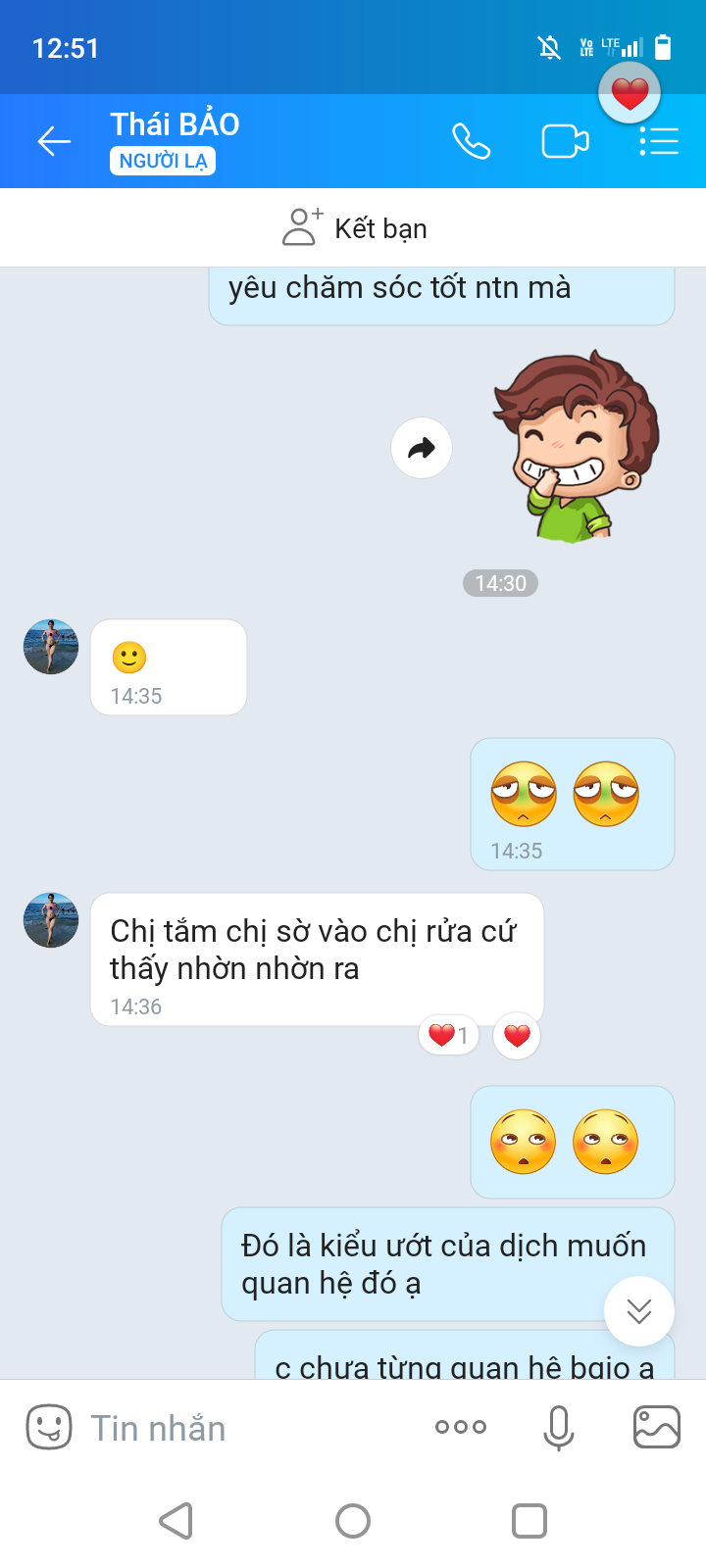The image size is (706, 1568).
Task: React with heart to the 14:36 message
Action: tap(517, 1035)
